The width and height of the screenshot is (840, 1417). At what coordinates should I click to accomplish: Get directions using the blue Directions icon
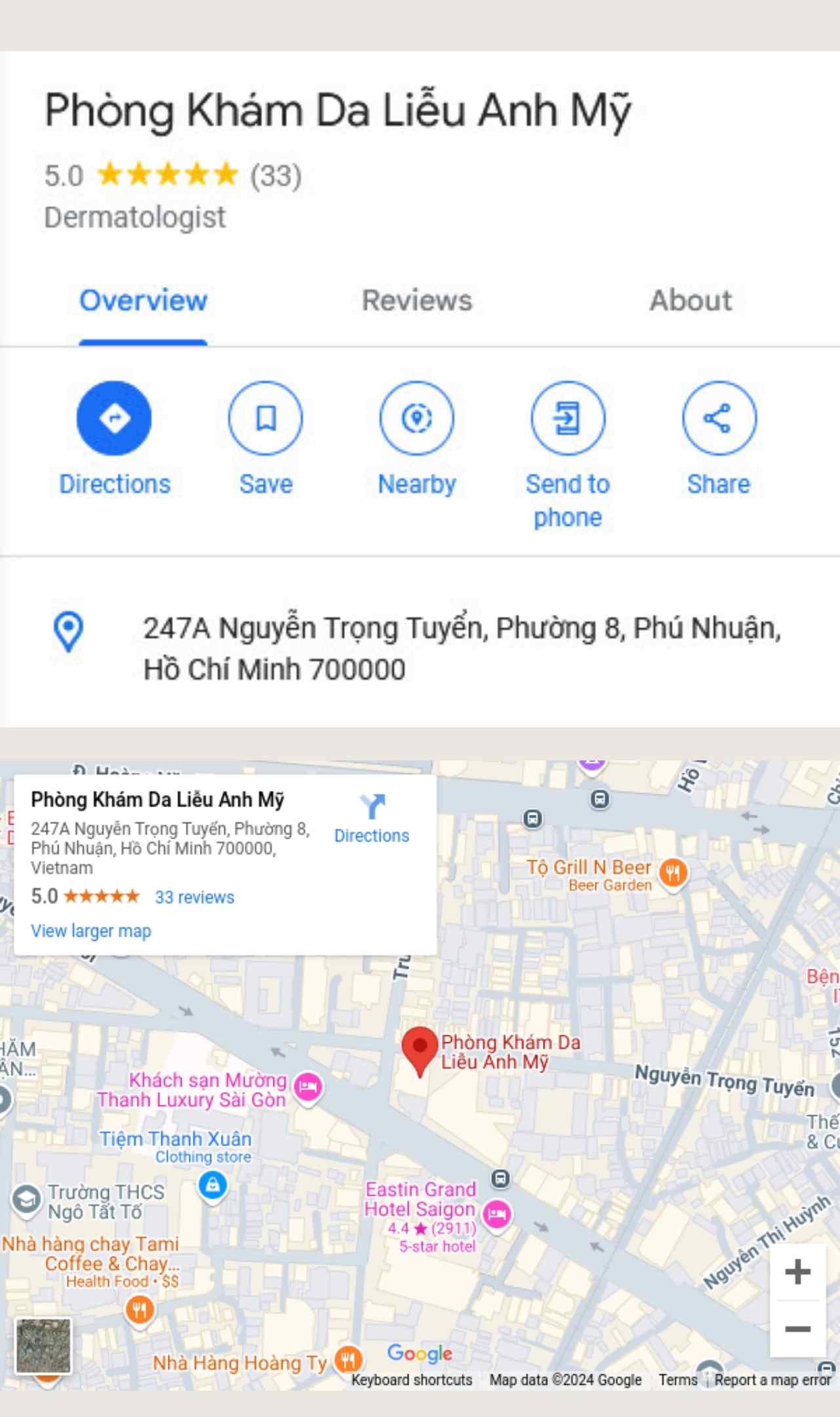click(115, 418)
